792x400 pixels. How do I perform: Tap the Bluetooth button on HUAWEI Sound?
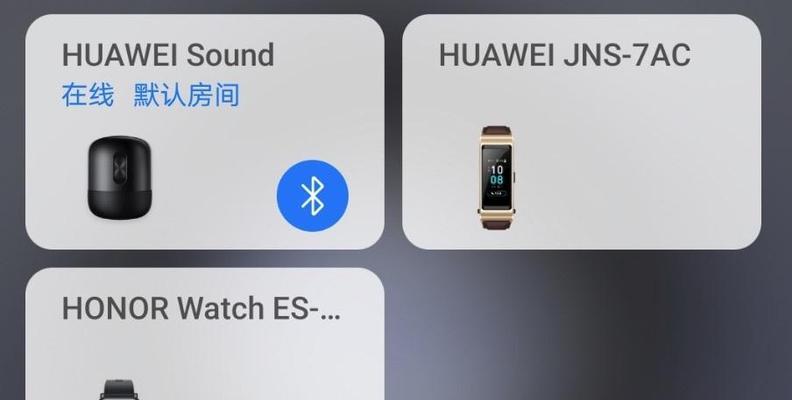tap(312, 194)
